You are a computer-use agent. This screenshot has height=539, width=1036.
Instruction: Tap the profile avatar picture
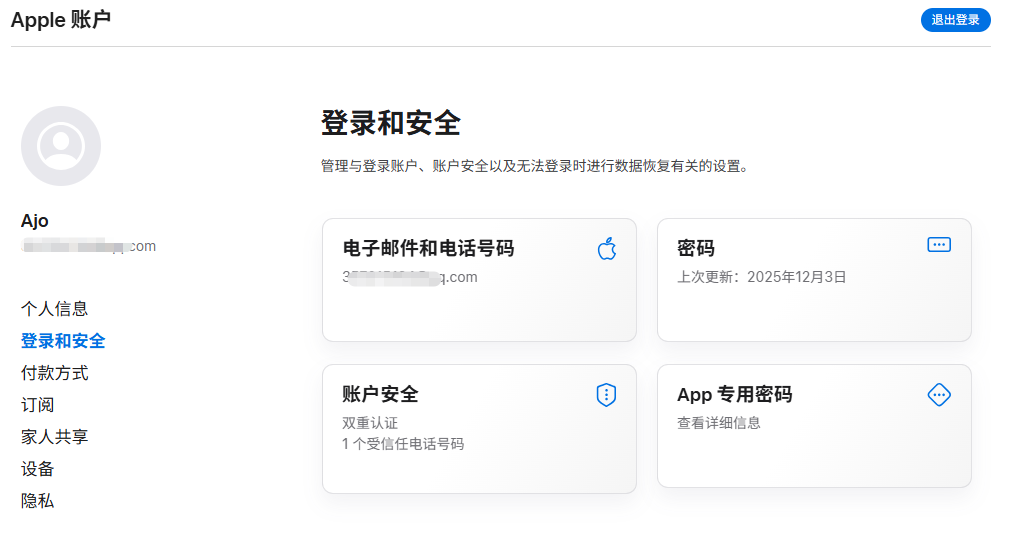(x=61, y=146)
